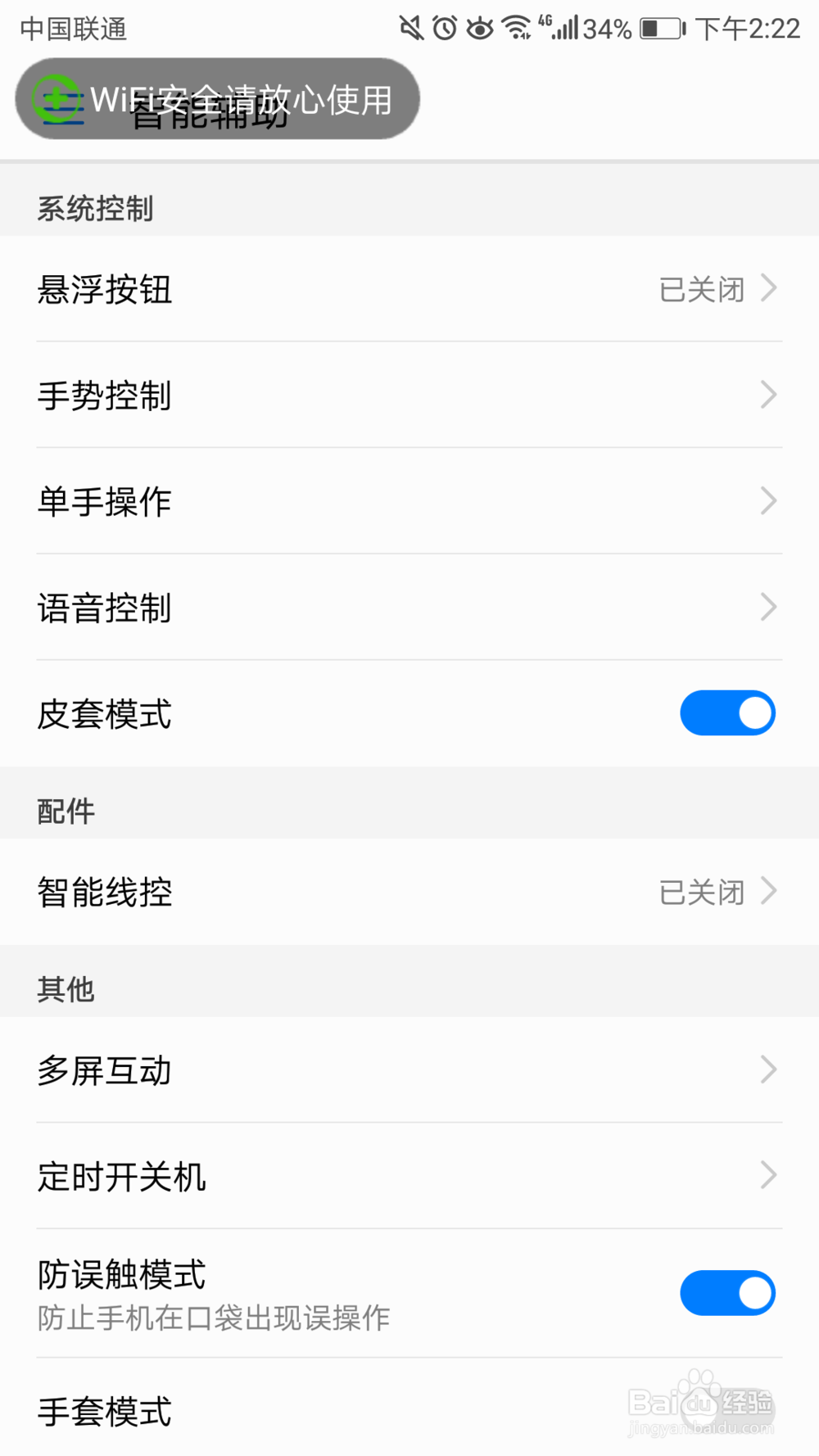Viewport: 819px width, 1456px height.
Task: Expand 语音控制 with its chevron
Action: click(768, 607)
